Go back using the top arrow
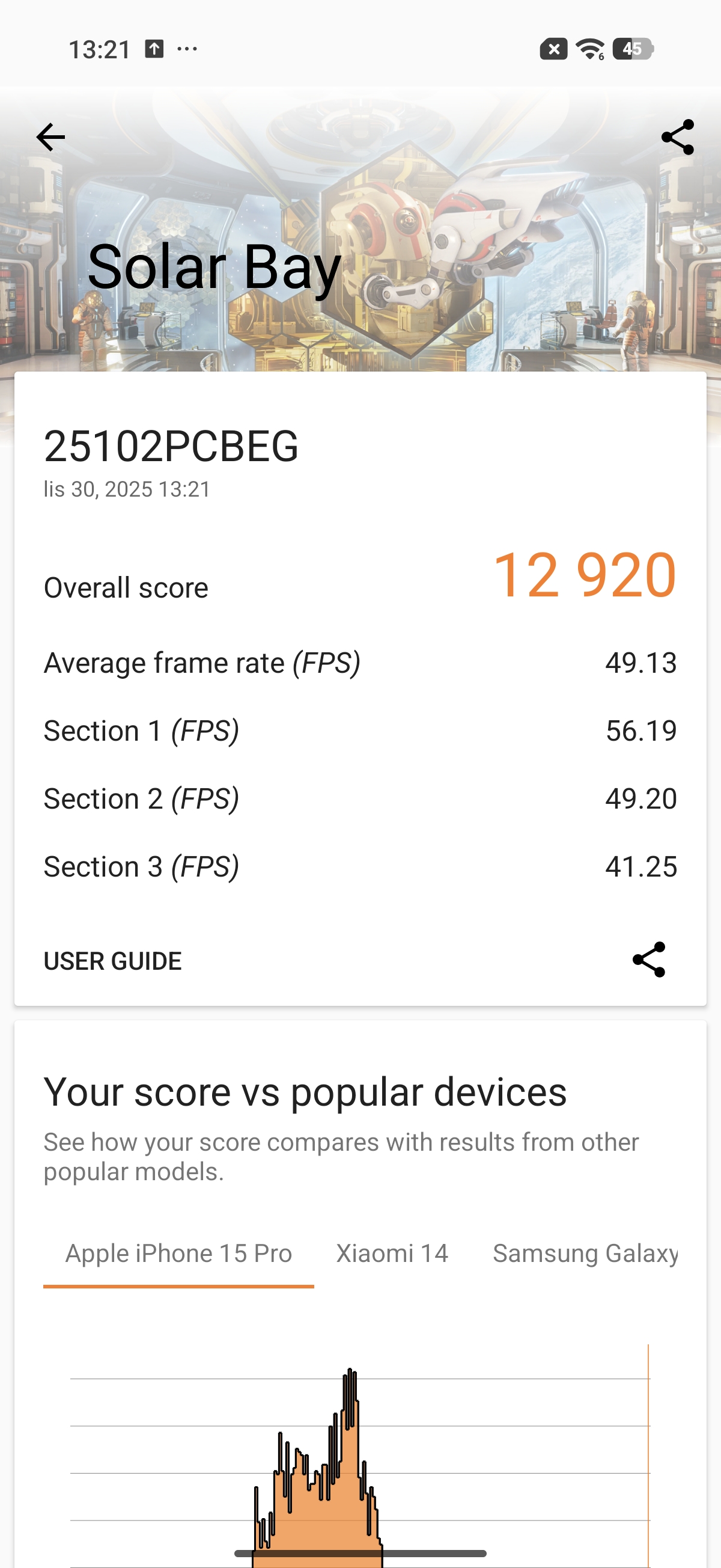This screenshot has width=721, height=1568. 50,137
